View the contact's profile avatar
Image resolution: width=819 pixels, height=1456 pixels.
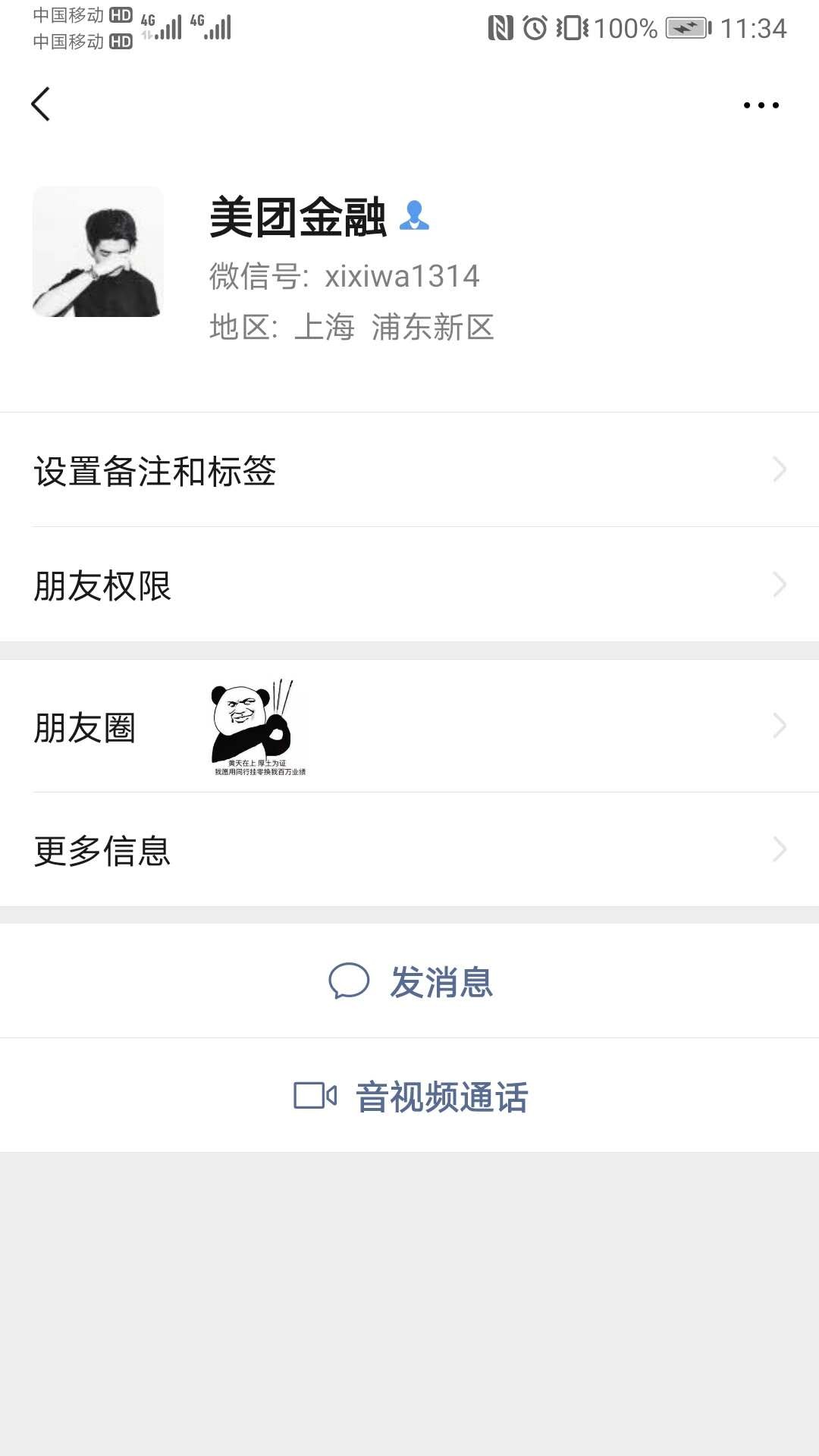click(98, 252)
